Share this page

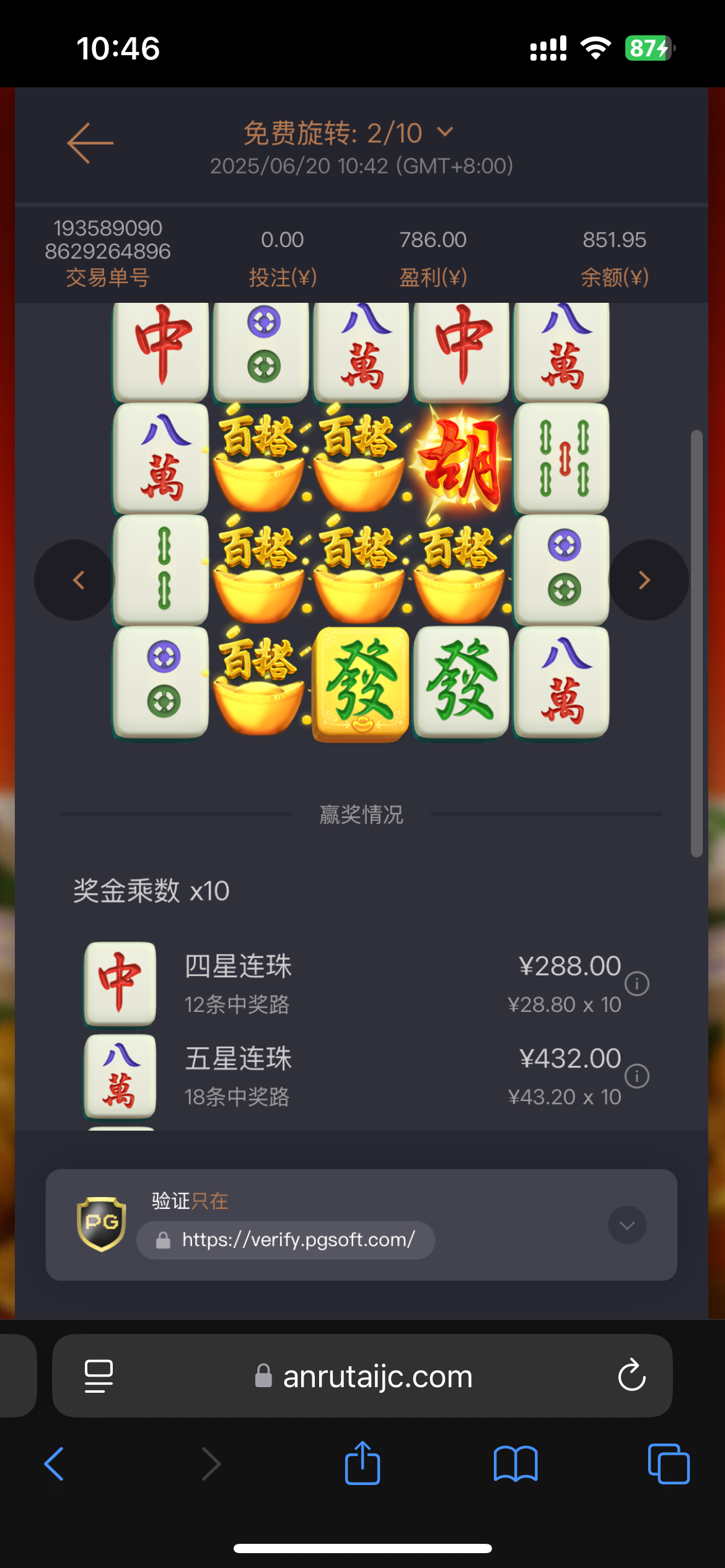point(362,1463)
